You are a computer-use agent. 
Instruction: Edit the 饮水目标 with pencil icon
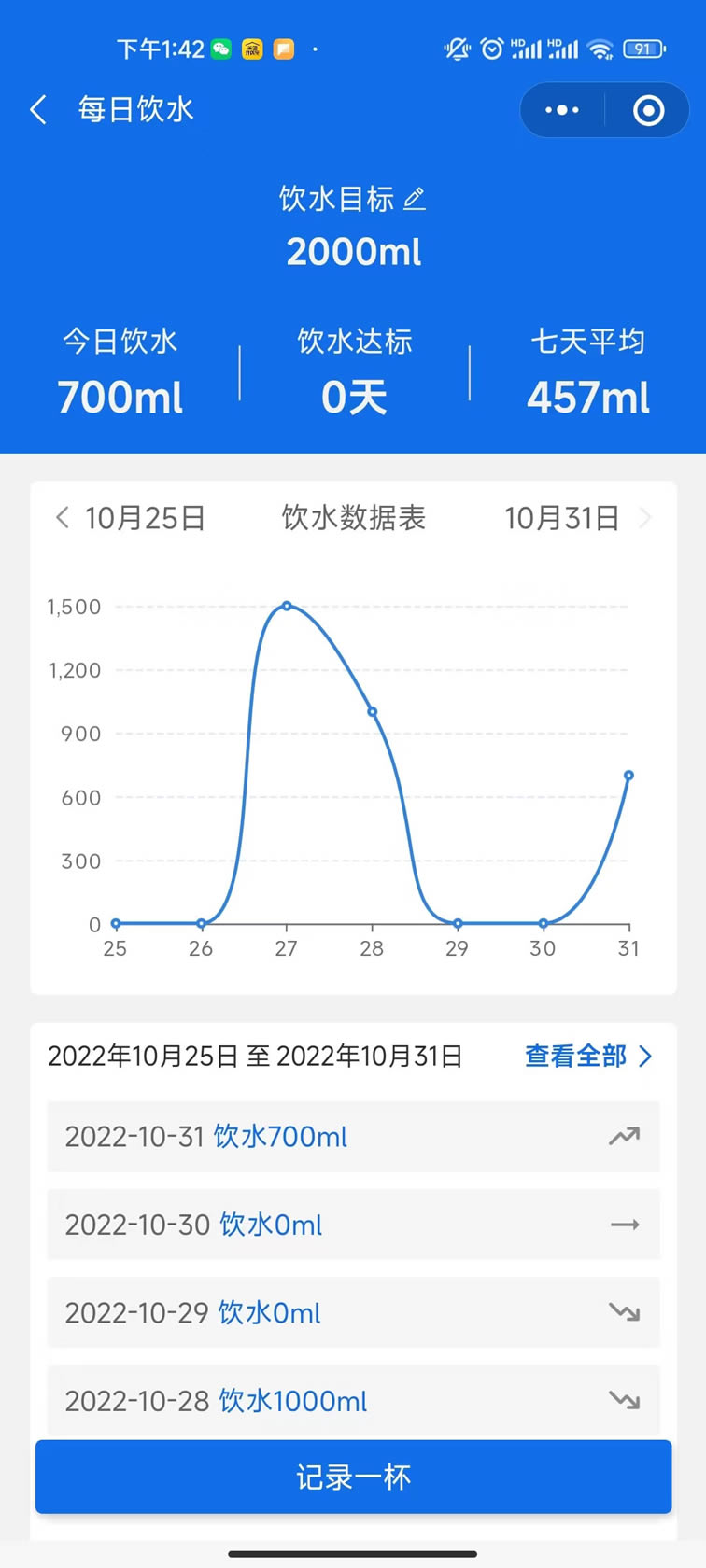point(415,199)
